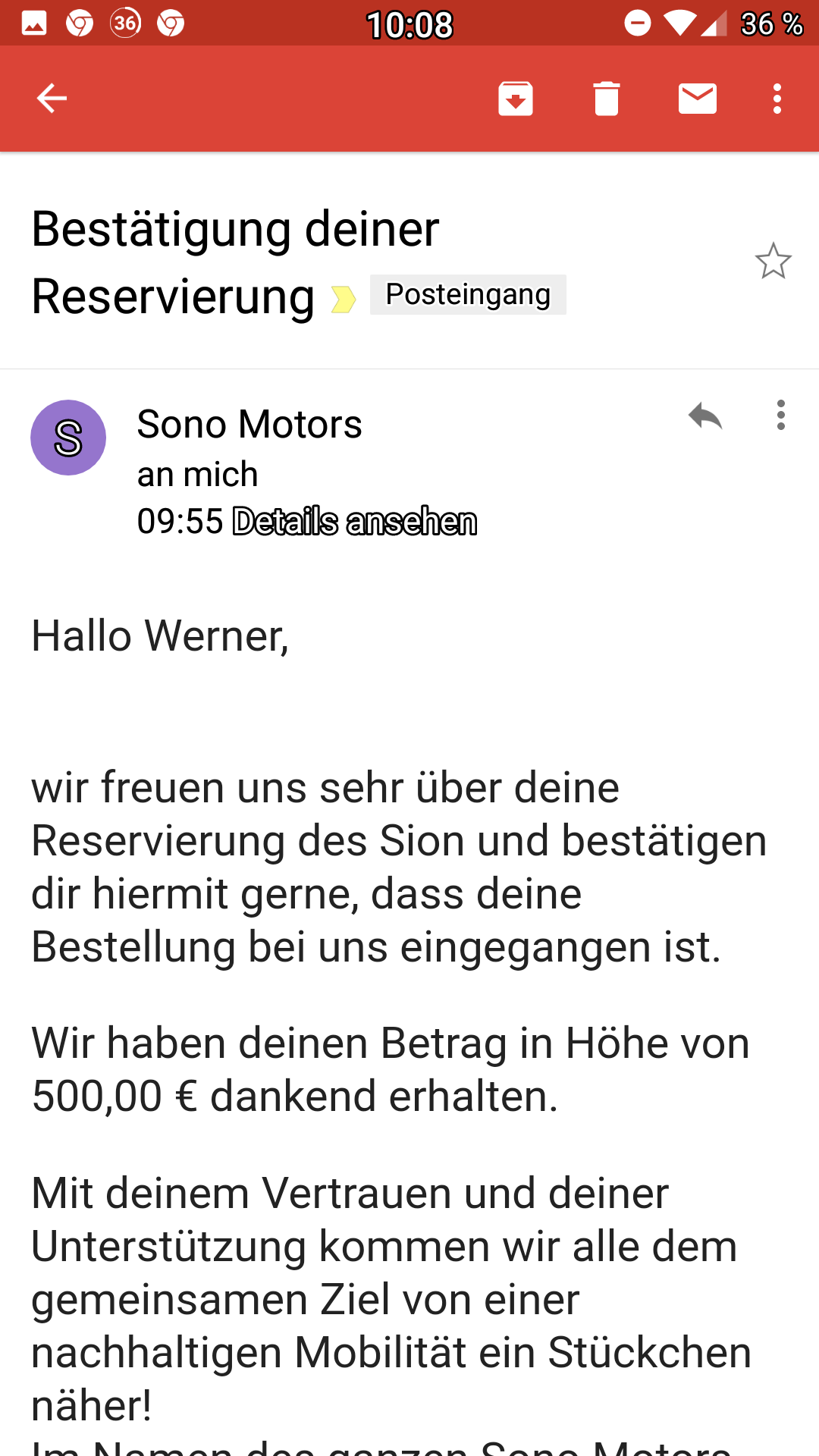This screenshot has height=1456, width=819.
Task: Open message options for Sono Motors email
Action: click(x=780, y=416)
